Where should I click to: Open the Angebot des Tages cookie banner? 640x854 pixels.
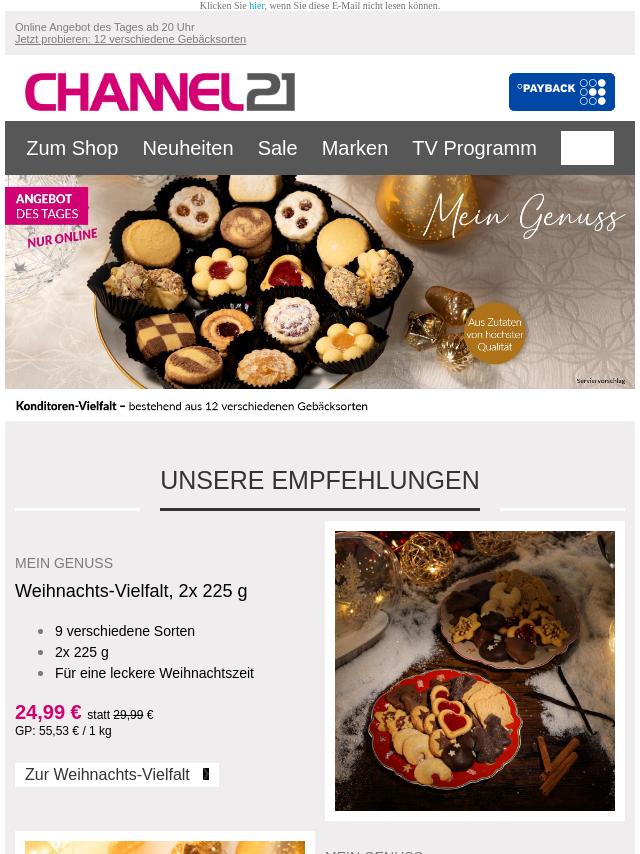click(320, 282)
